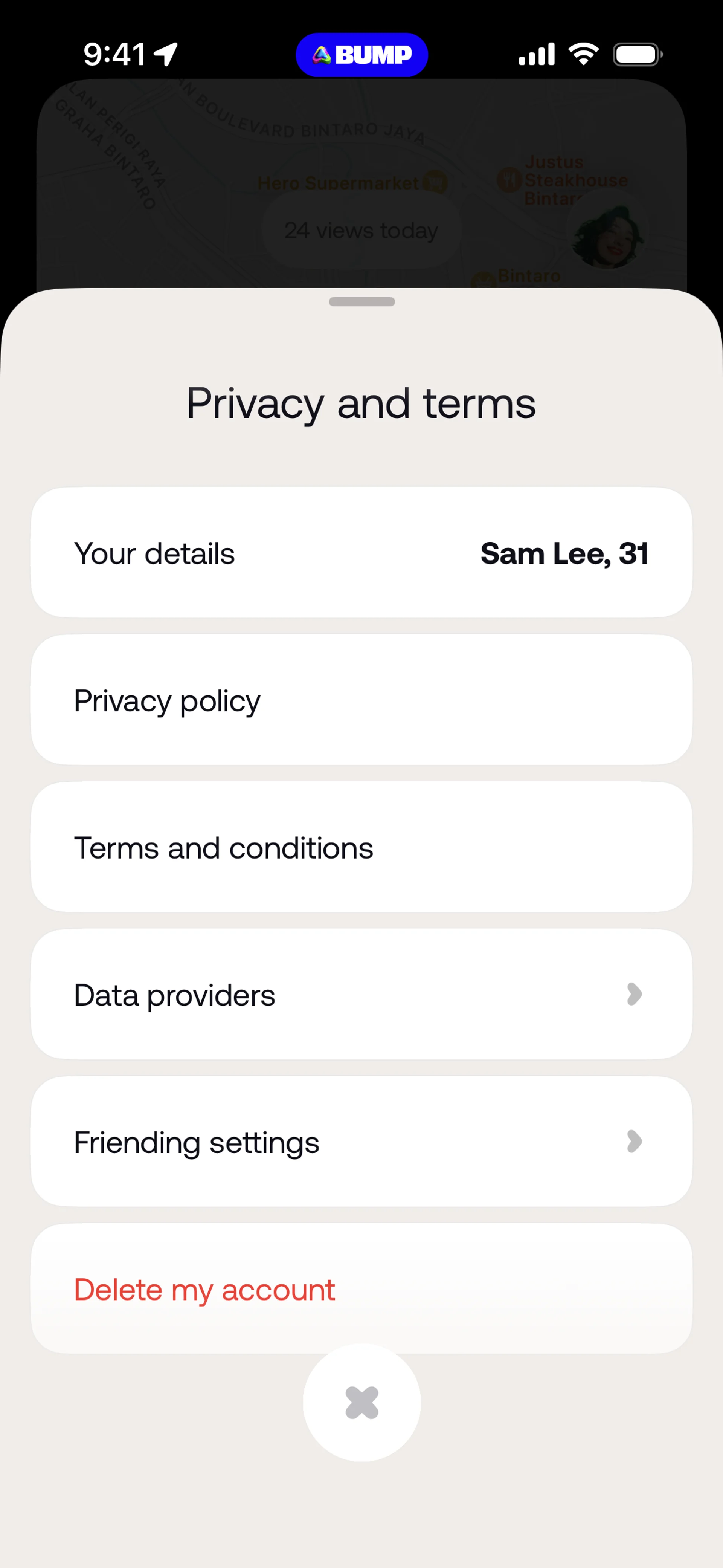Go to Friending settings
Screen dimensions: 723x1568
[x=361, y=1142]
